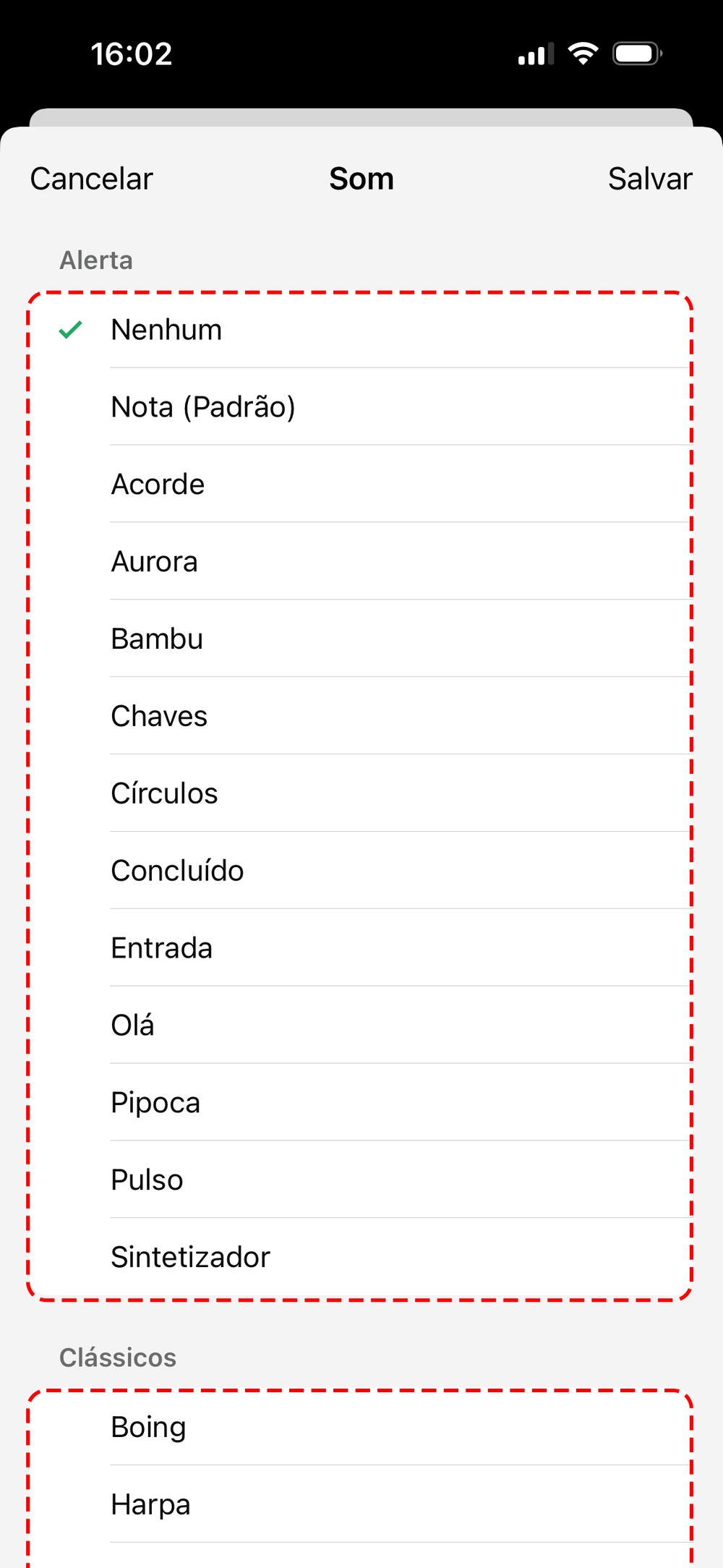
Task: Select the Pulso sound
Action: pos(147,1181)
